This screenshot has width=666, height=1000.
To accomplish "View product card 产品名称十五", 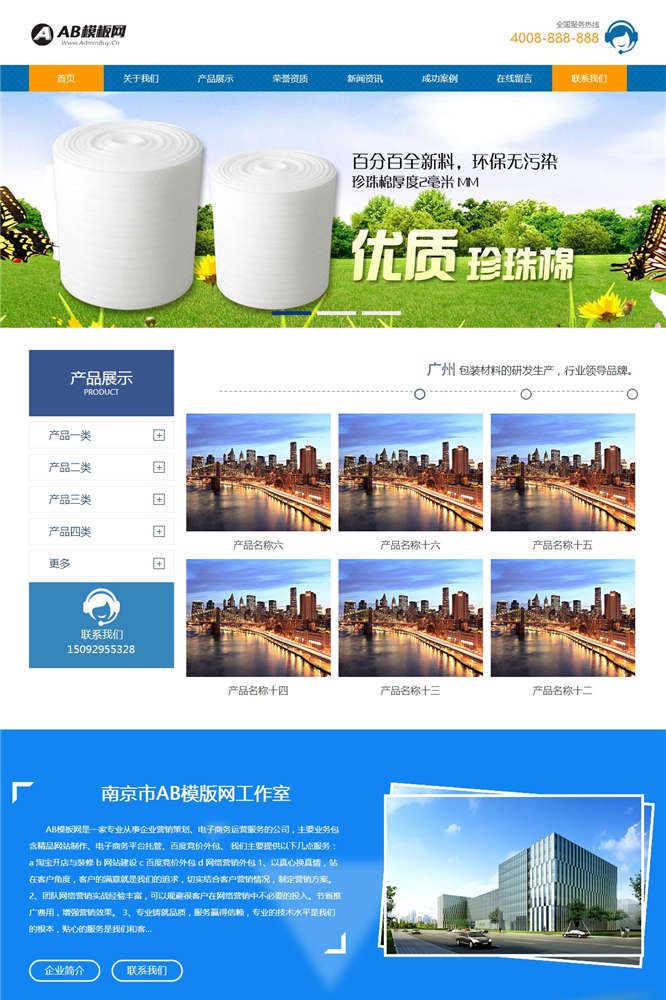I will click(x=562, y=473).
